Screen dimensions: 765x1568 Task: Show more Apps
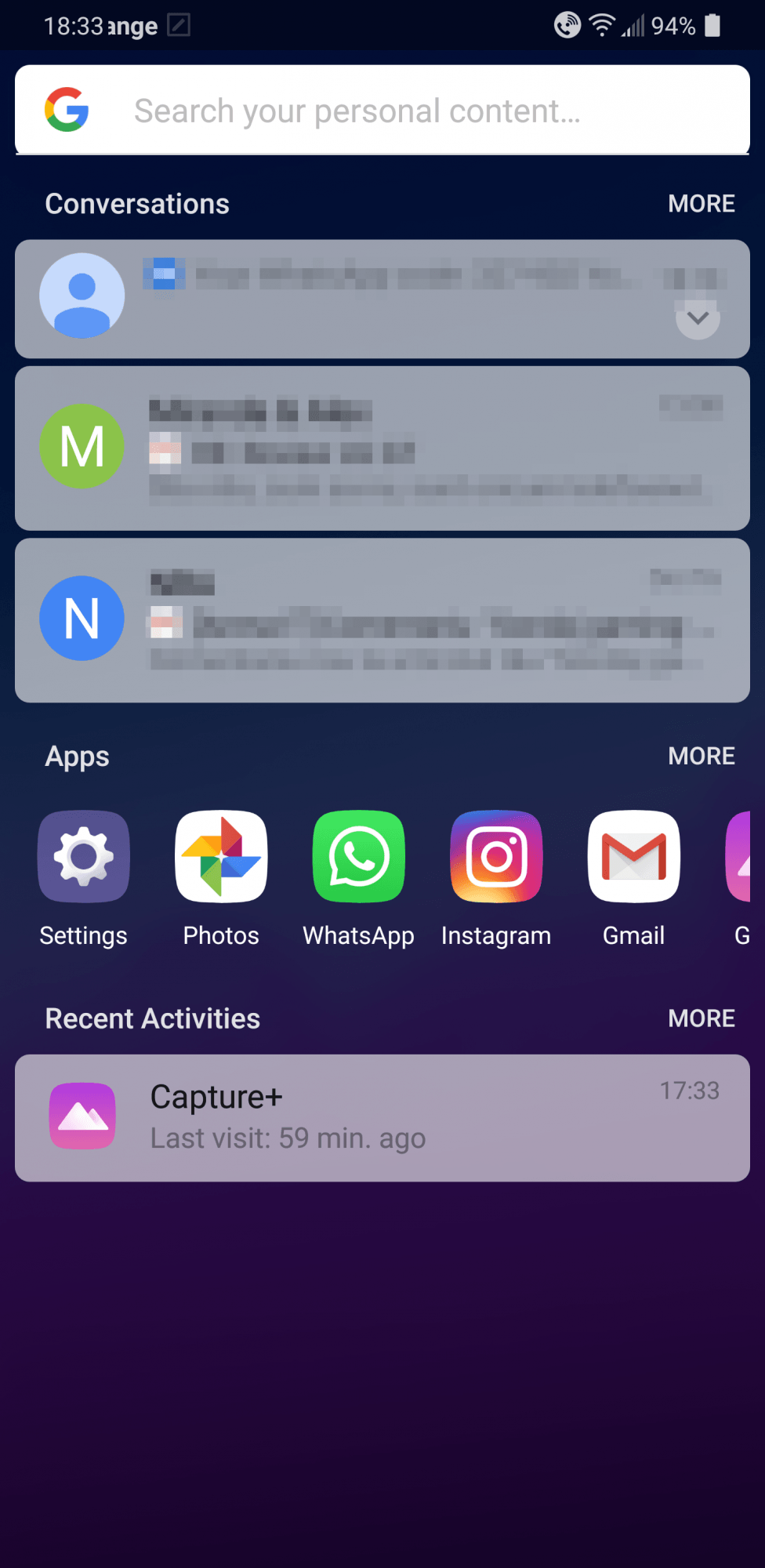[x=701, y=756]
